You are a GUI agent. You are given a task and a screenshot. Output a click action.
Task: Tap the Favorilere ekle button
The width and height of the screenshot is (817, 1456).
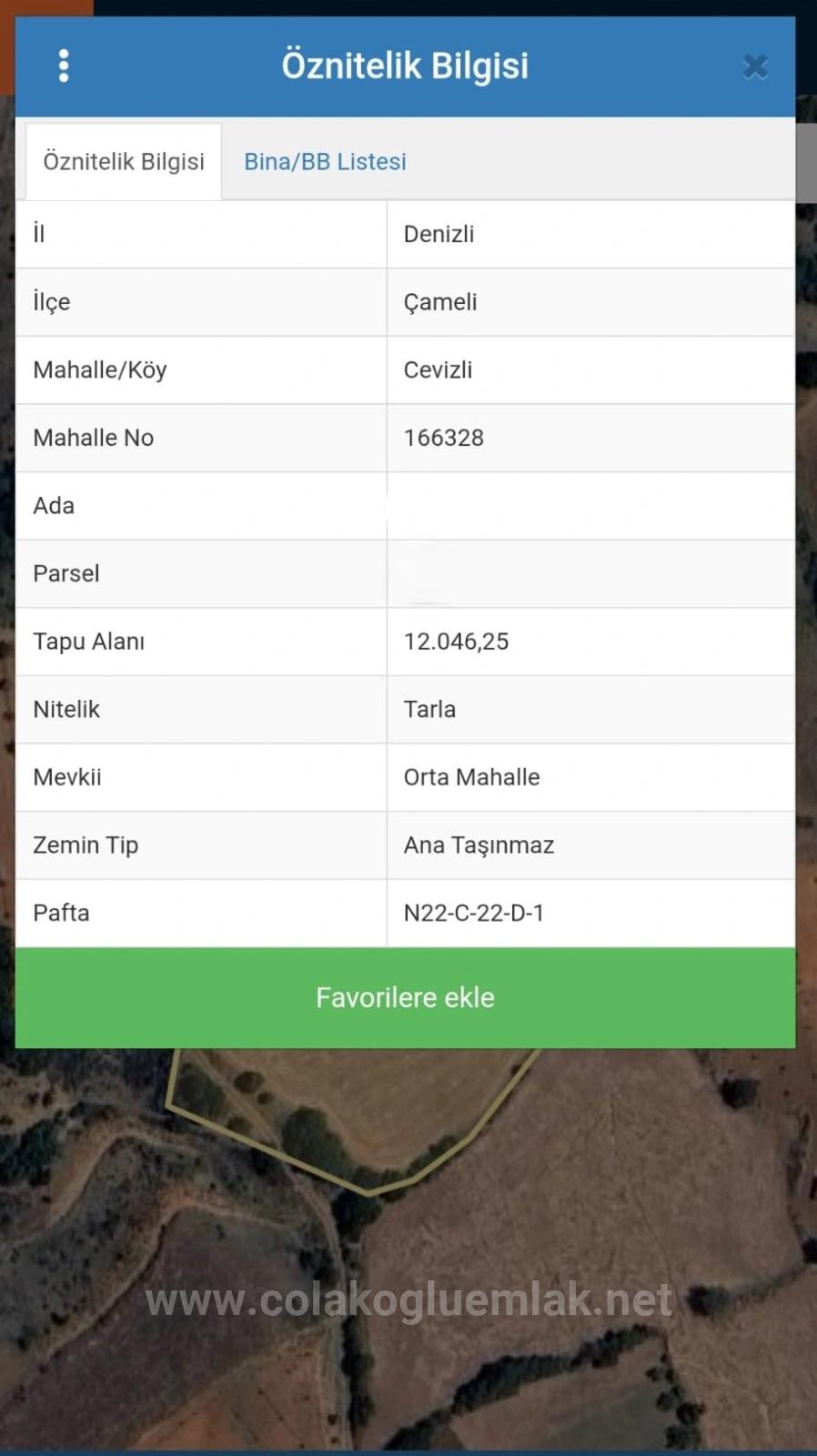pyautogui.click(x=405, y=997)
